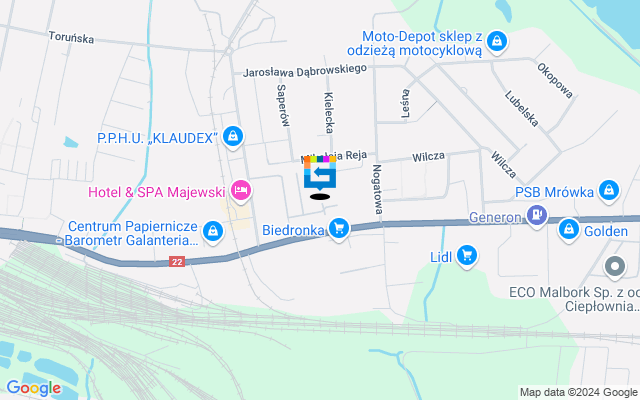Open the Golden shop marker

tap(569, 230)
